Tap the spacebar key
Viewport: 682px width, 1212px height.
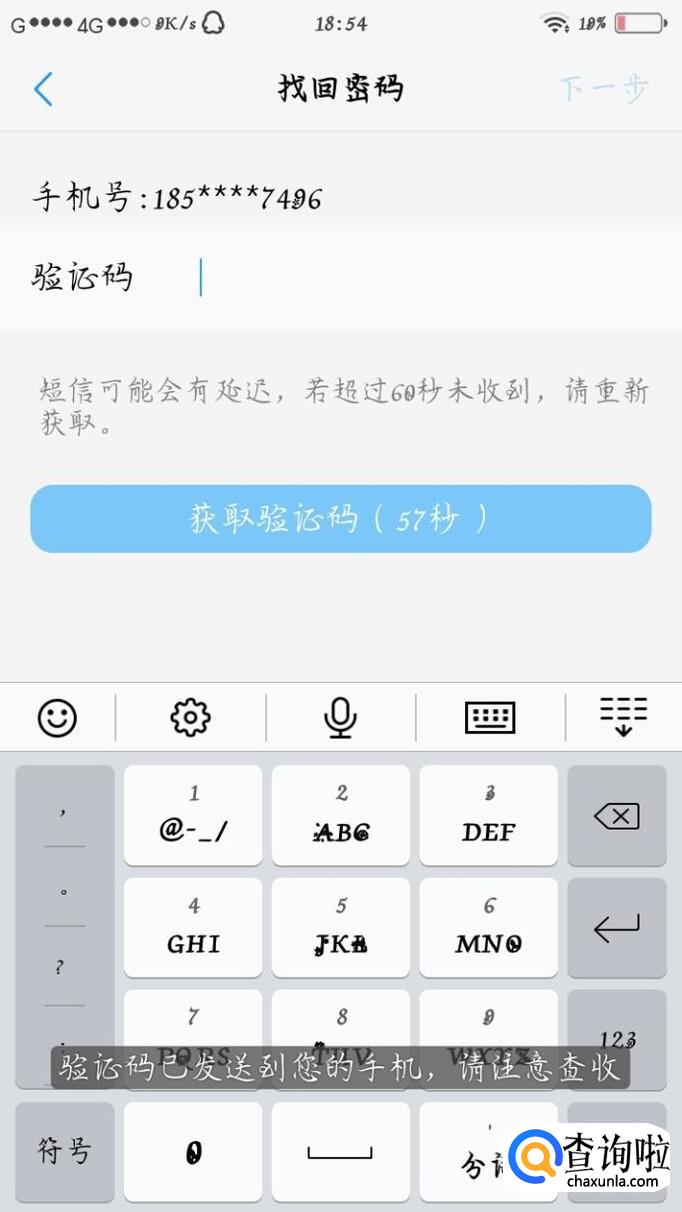click(x=340, y=1152)
